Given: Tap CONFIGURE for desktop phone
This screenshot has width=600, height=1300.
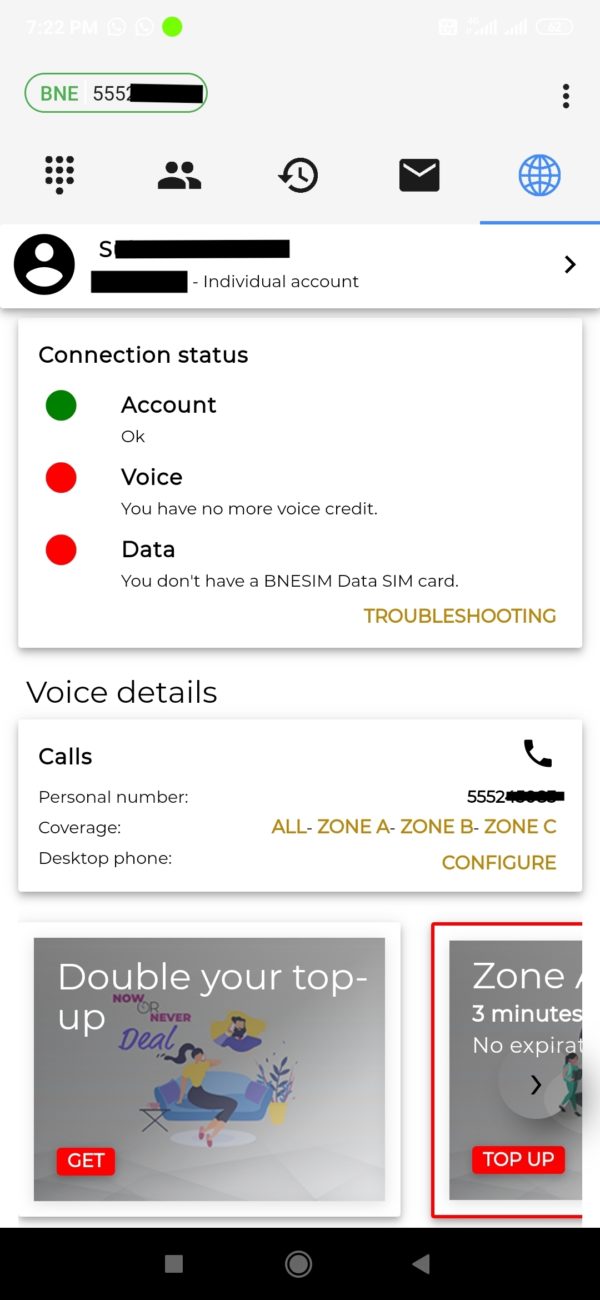Looking at the screenshot, I should (x=499, y=862).
